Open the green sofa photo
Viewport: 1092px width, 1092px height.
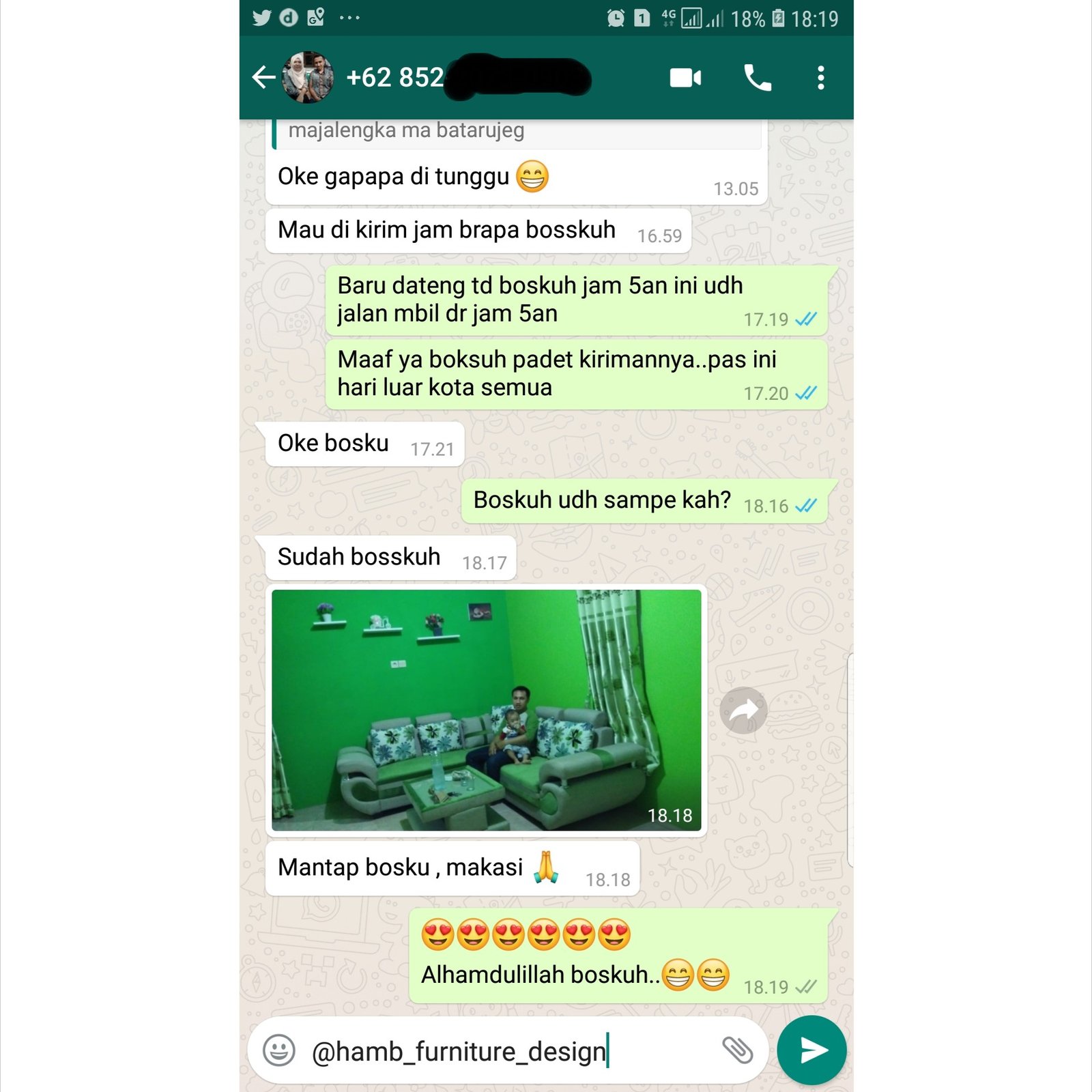coord(486,710)
